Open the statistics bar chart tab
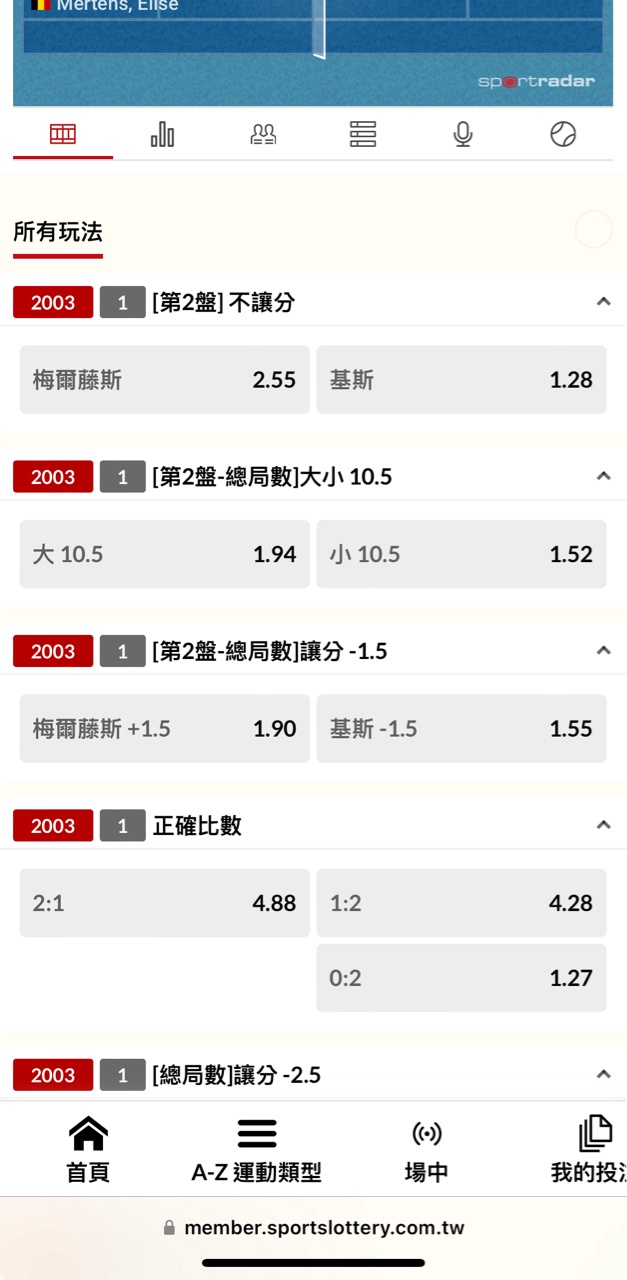This screenshot has width=627, height=1280. [162, 135]
